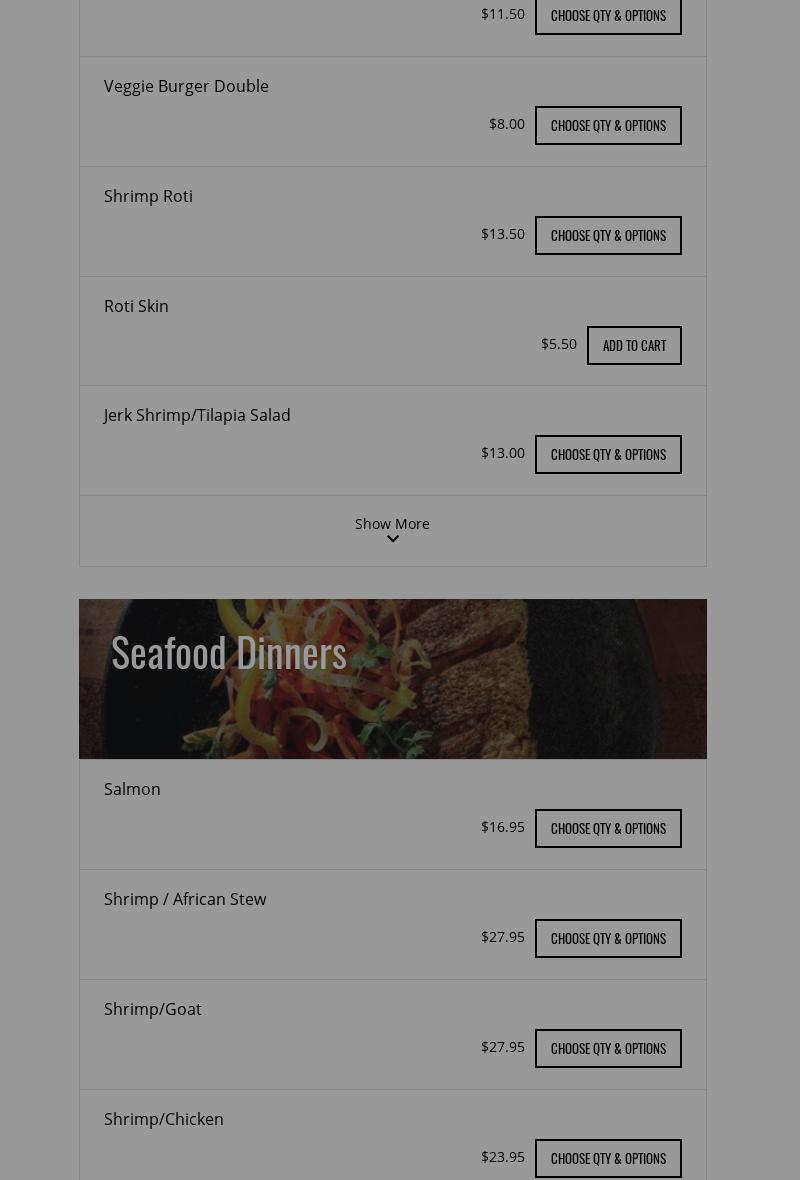Screen dimensions: 800x1180
Task: Choose qty & options for Shrimp/Goat
Action: pos(608,1049)
